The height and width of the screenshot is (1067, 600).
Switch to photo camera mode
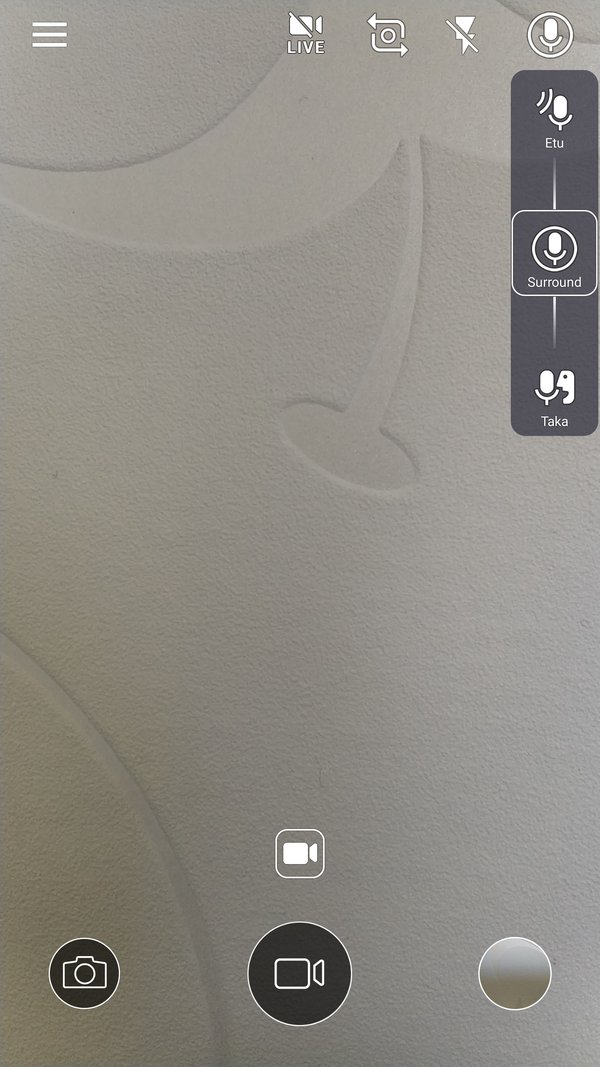84,972
